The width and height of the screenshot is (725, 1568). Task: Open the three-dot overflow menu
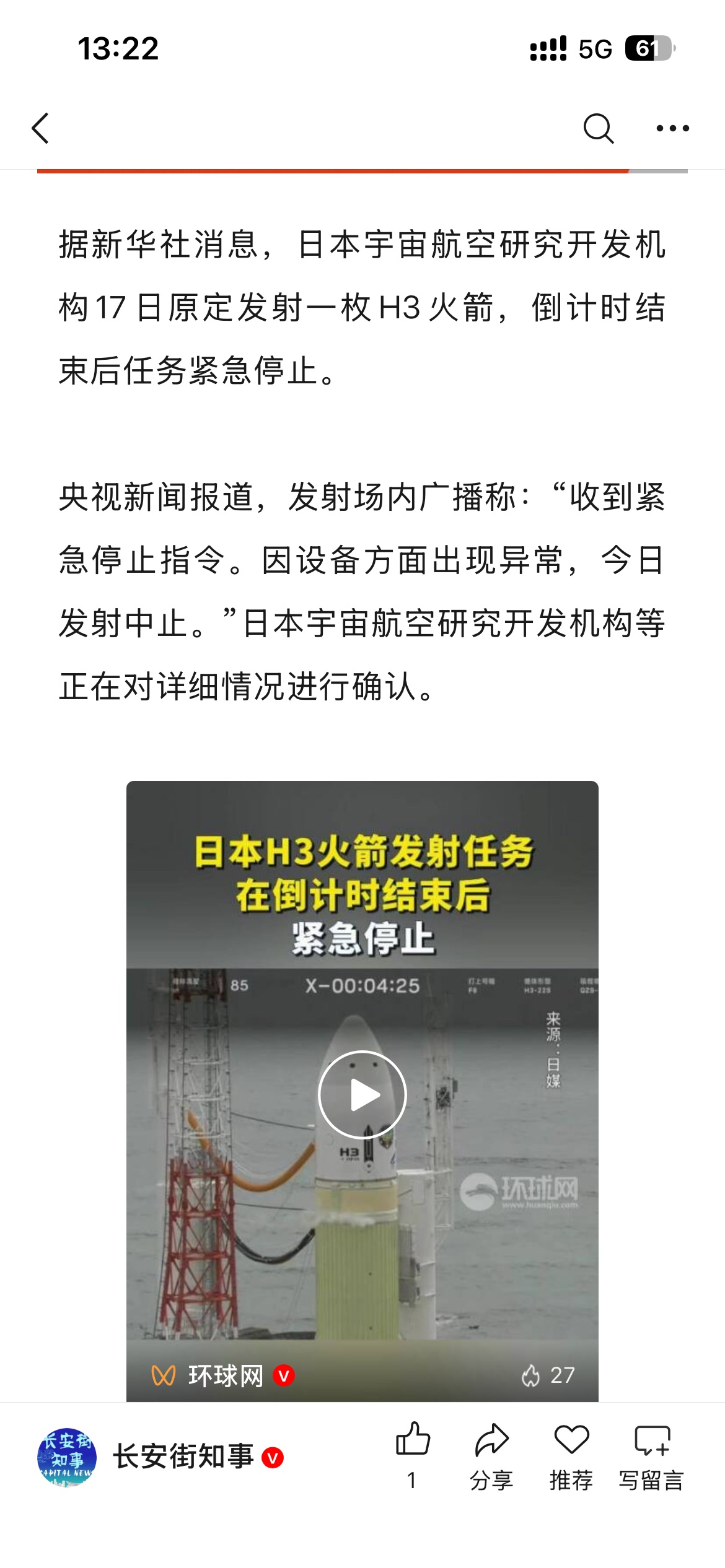pyautogui.click(x=672, y=129)
